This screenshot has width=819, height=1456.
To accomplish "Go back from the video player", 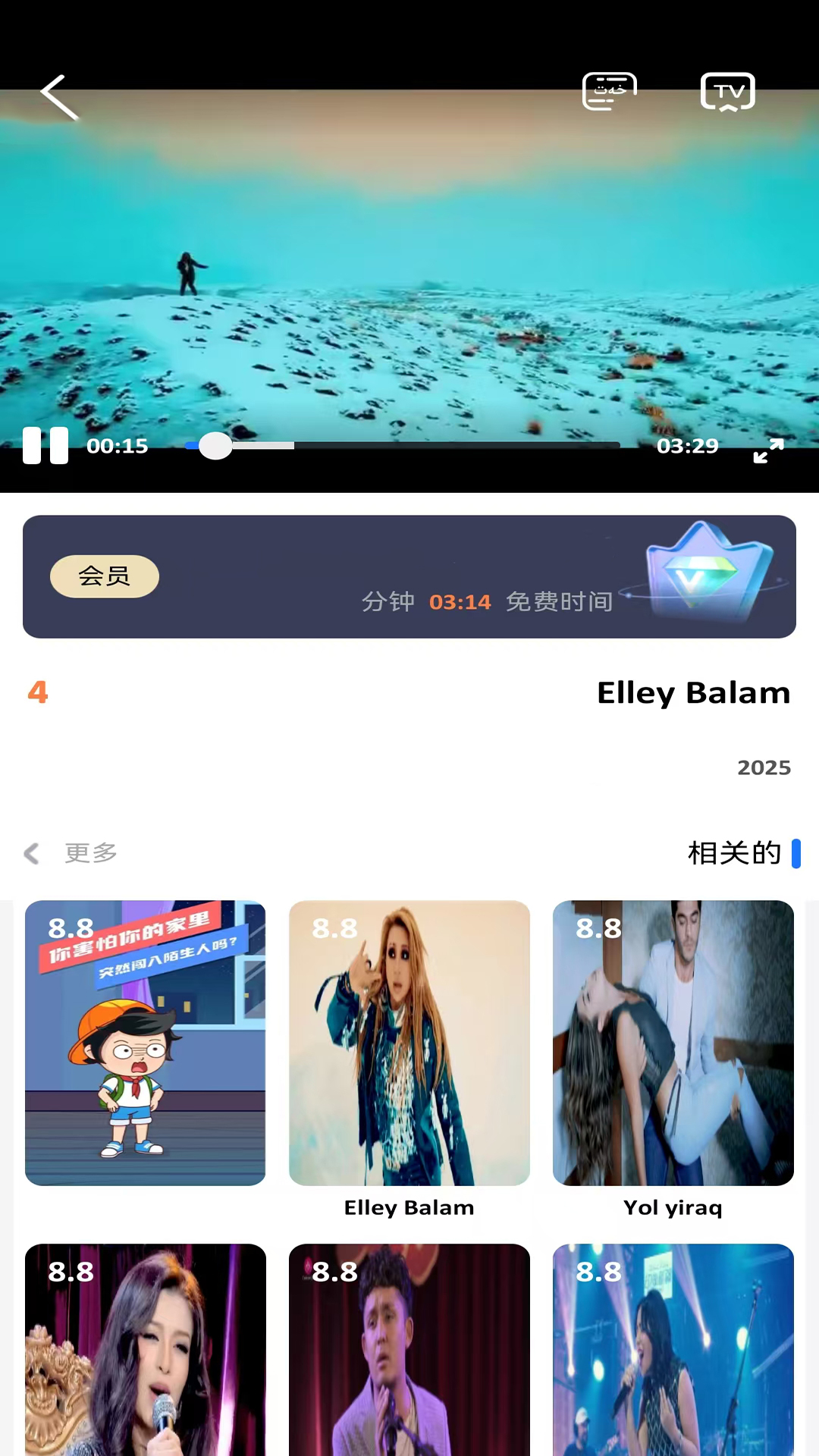I will (x=59, y=97).
